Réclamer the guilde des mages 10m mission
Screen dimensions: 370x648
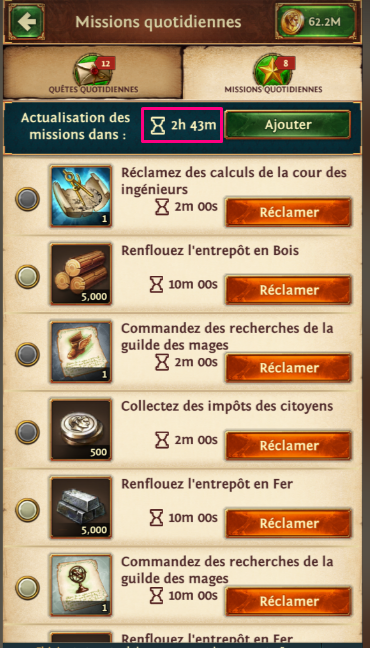click(289, 601)
